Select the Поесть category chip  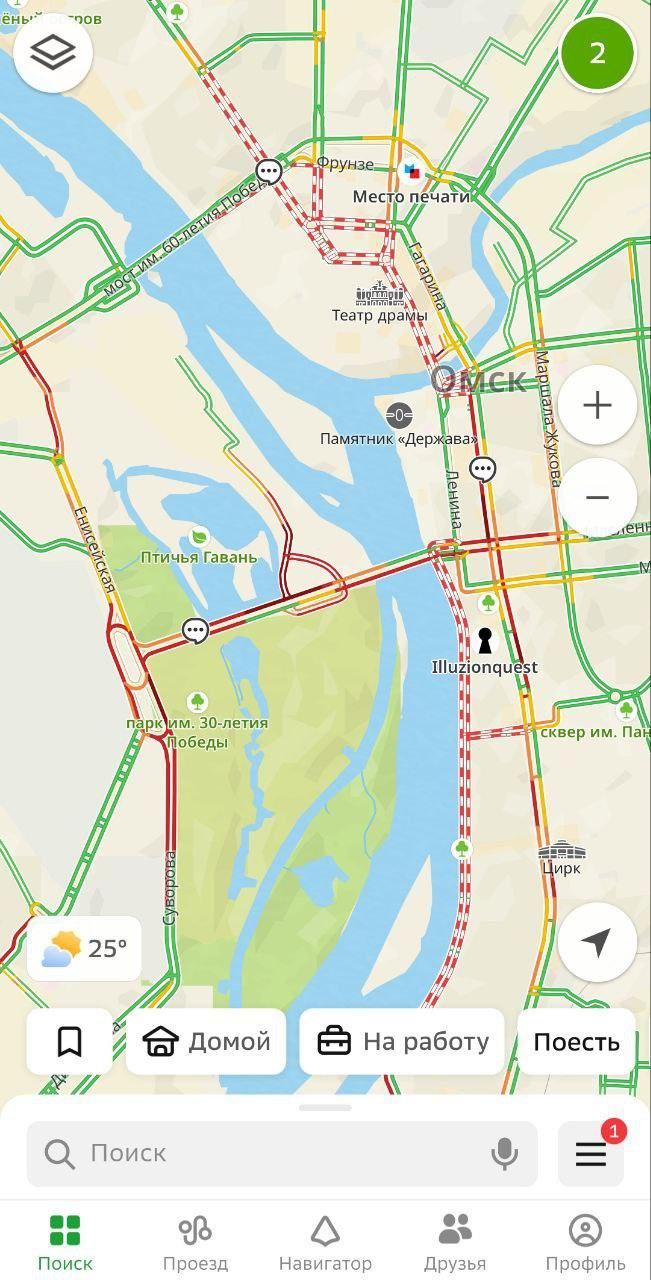coord(576,1041)
